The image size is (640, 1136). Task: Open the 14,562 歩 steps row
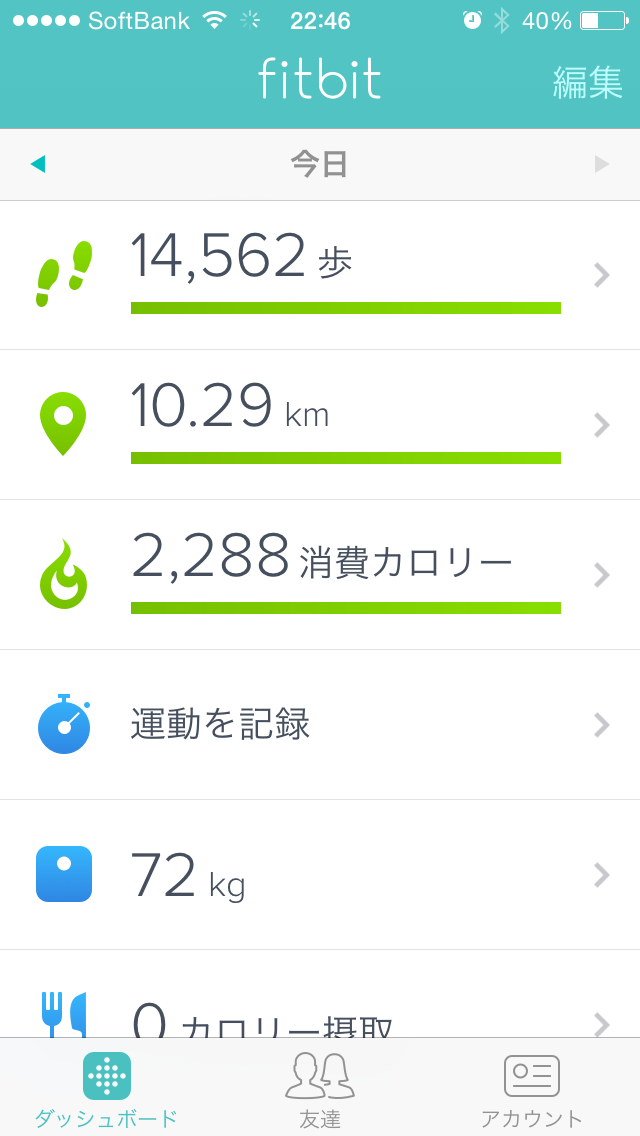click(x=320, y=275)
